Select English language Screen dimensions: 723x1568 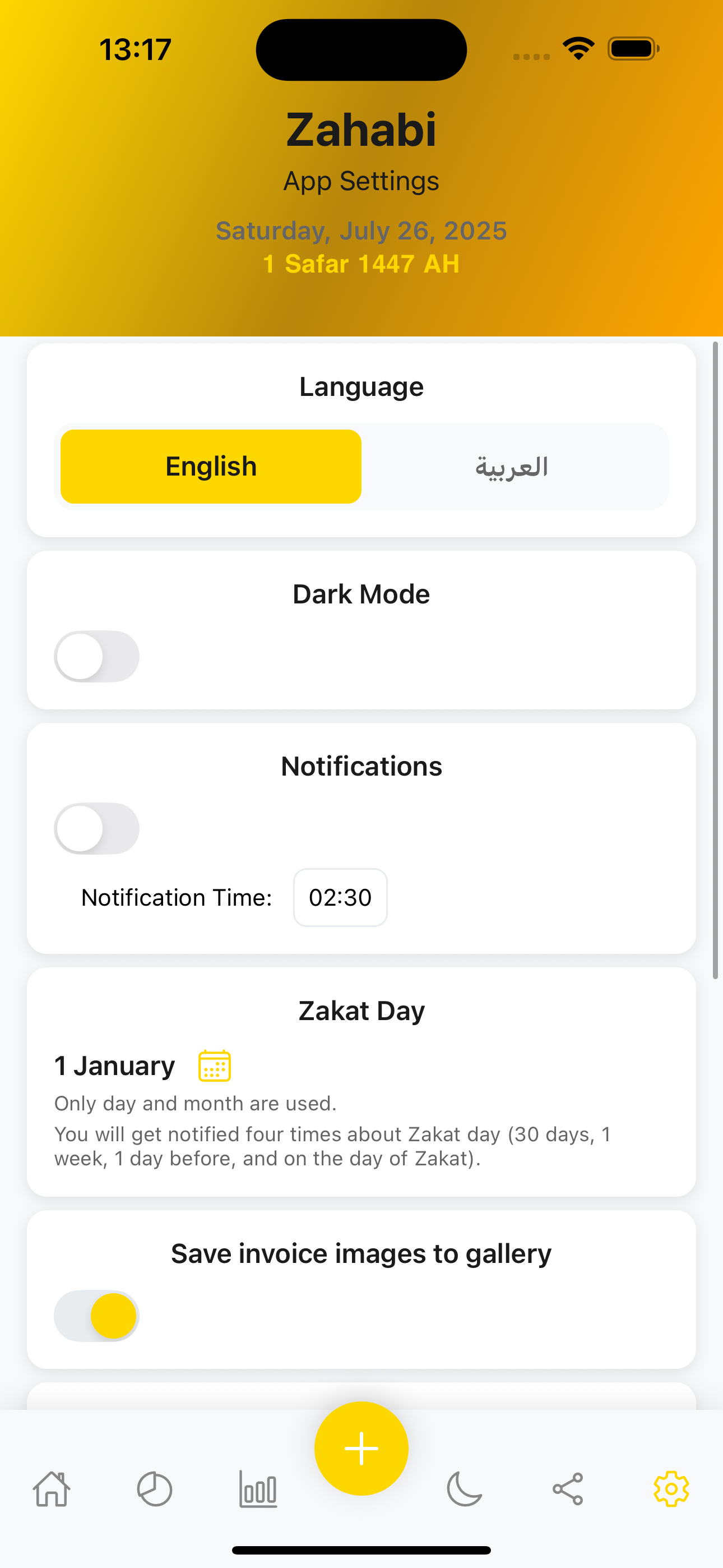tap(210, 465)
